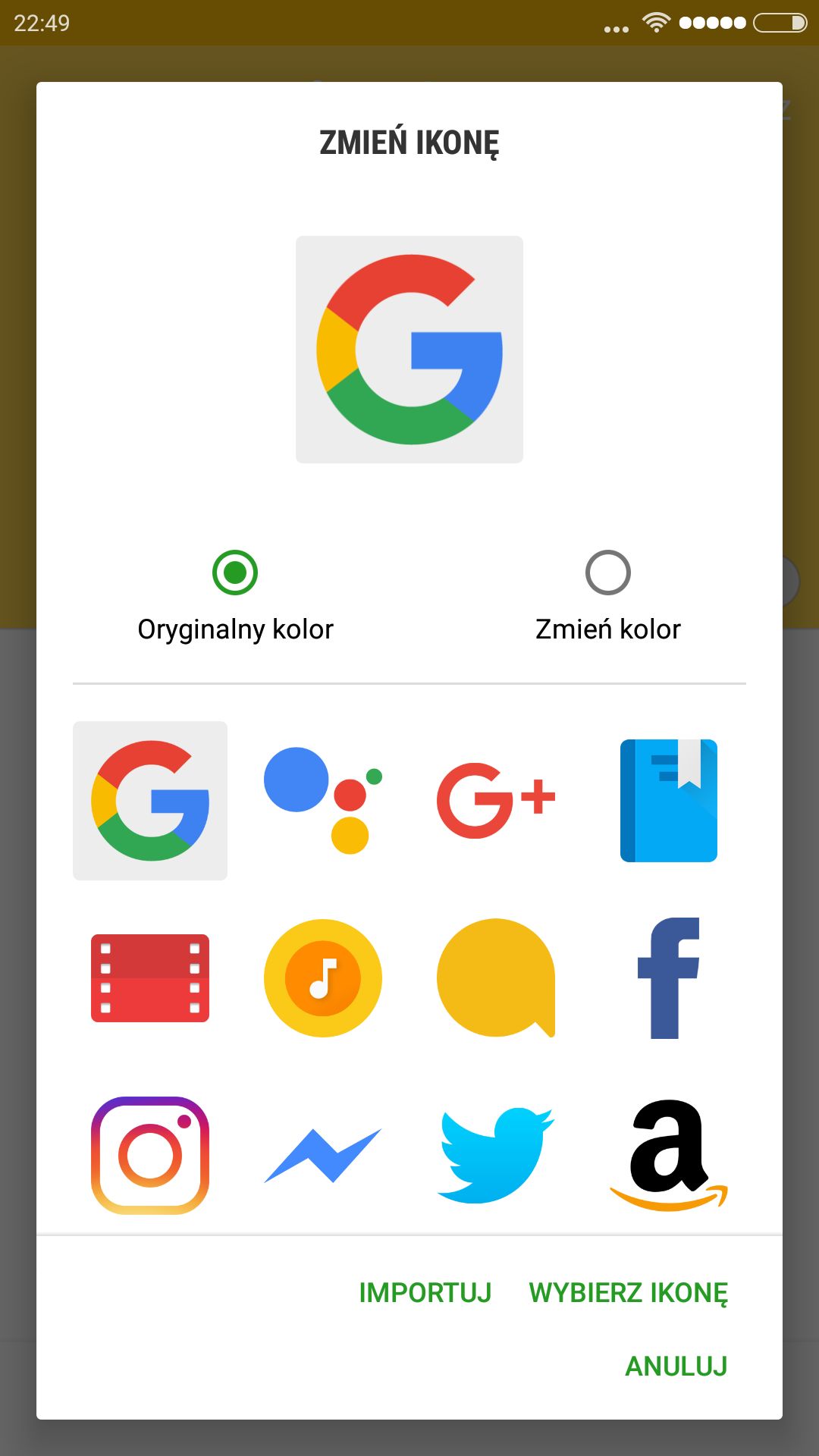Choose the Google G icon in the grid
819x1456 pixels.
pyautogui.click(x=150, y=801)
